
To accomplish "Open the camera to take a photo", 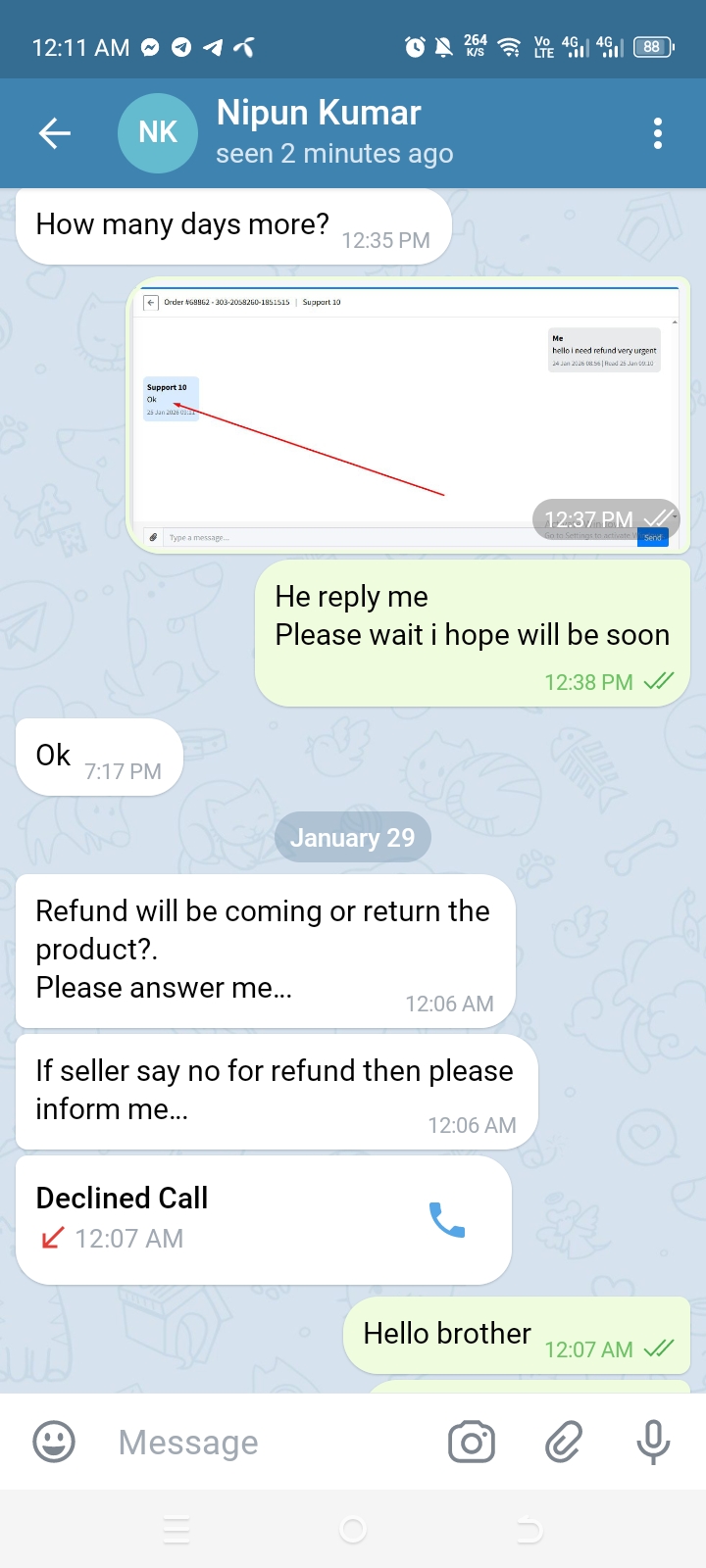I will (x=472, y=1442).
